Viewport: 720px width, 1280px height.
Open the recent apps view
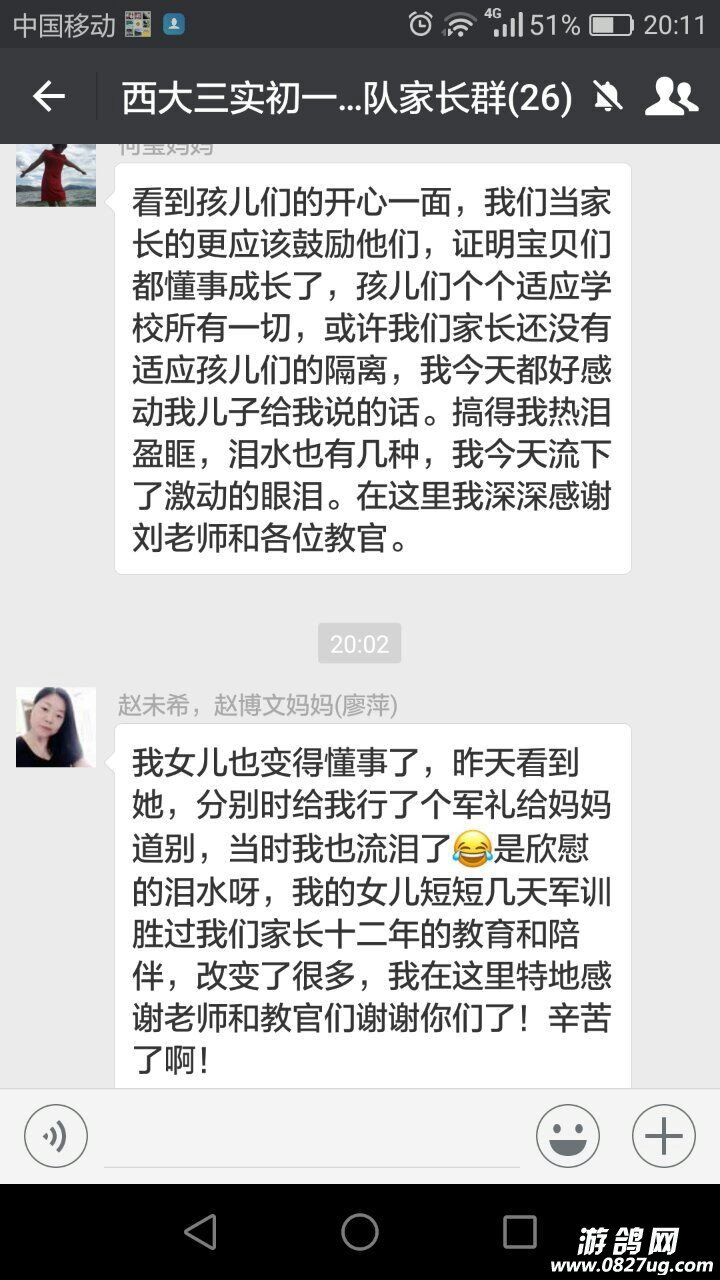[520, 1232]
